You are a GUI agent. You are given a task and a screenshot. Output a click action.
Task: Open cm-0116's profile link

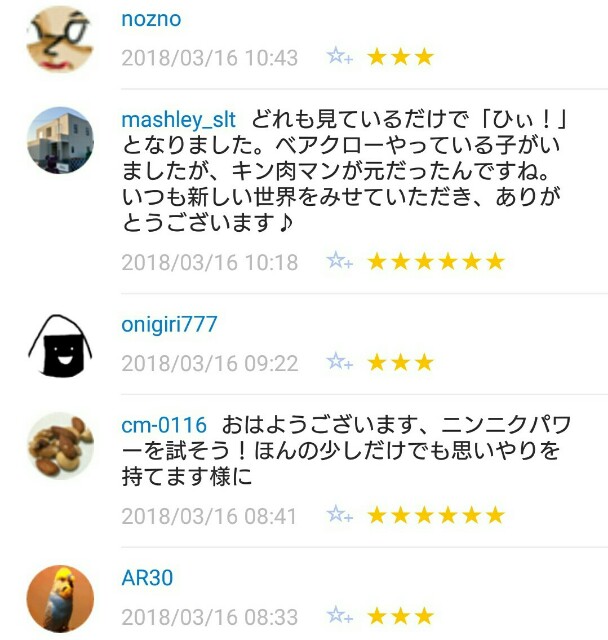[x=164, y=425]
